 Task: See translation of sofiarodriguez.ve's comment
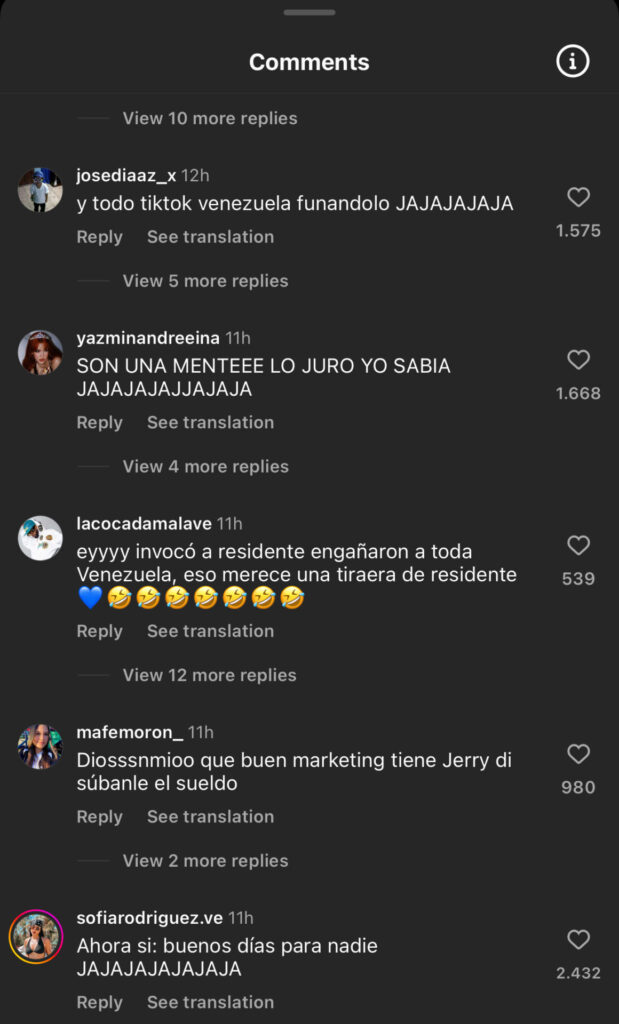(210, 1002)
